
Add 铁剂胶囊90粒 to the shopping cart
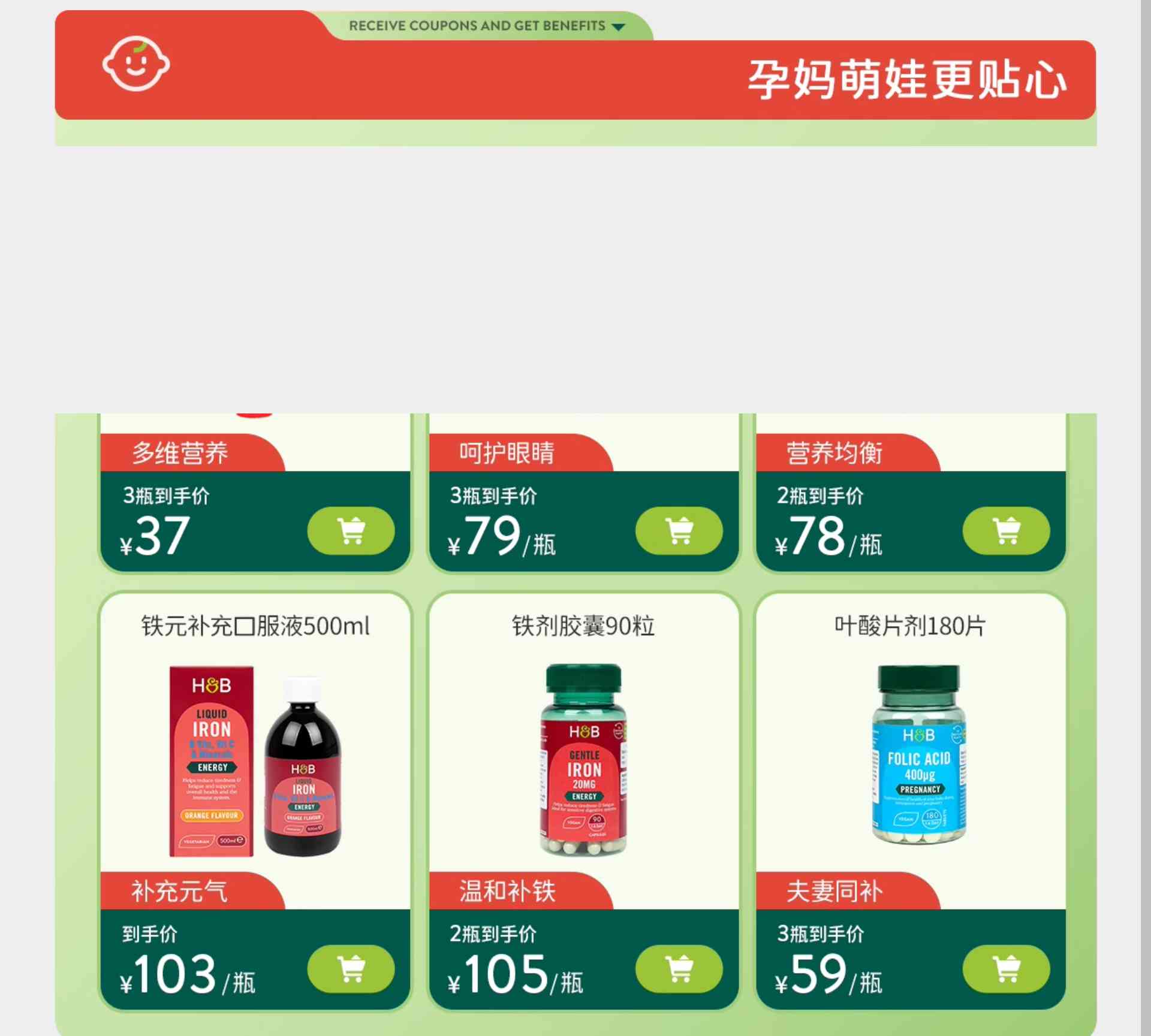point(679,969)
